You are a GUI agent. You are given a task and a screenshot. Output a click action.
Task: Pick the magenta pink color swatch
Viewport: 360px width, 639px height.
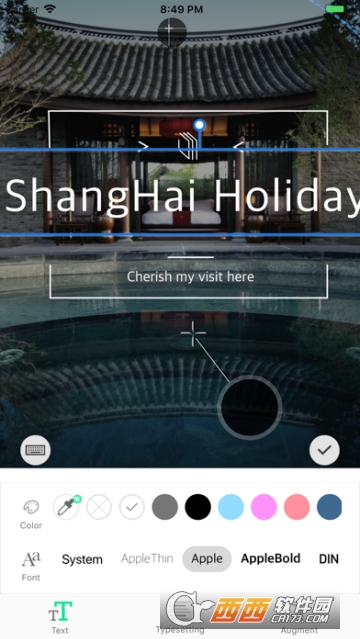tap(264, 507)
